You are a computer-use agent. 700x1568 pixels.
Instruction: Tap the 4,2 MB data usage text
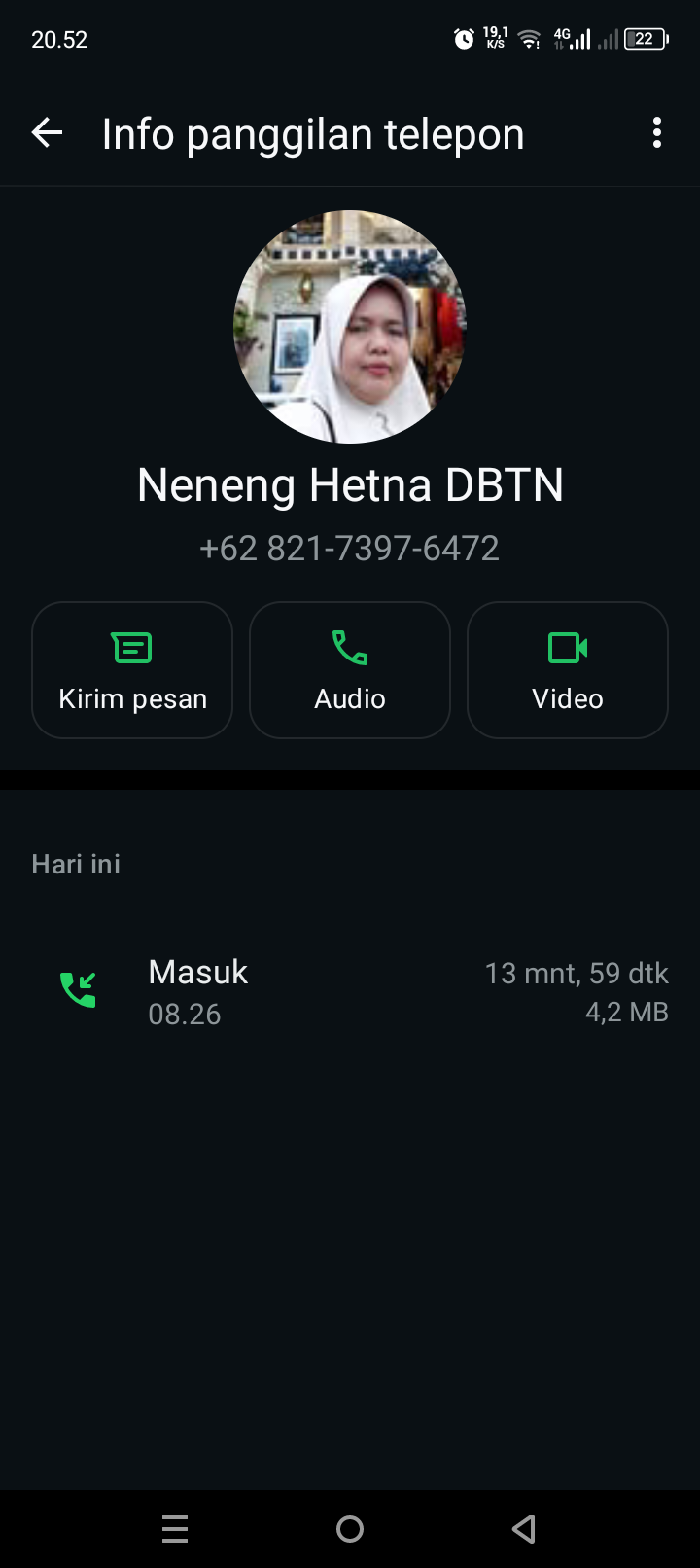[627, 1013]
